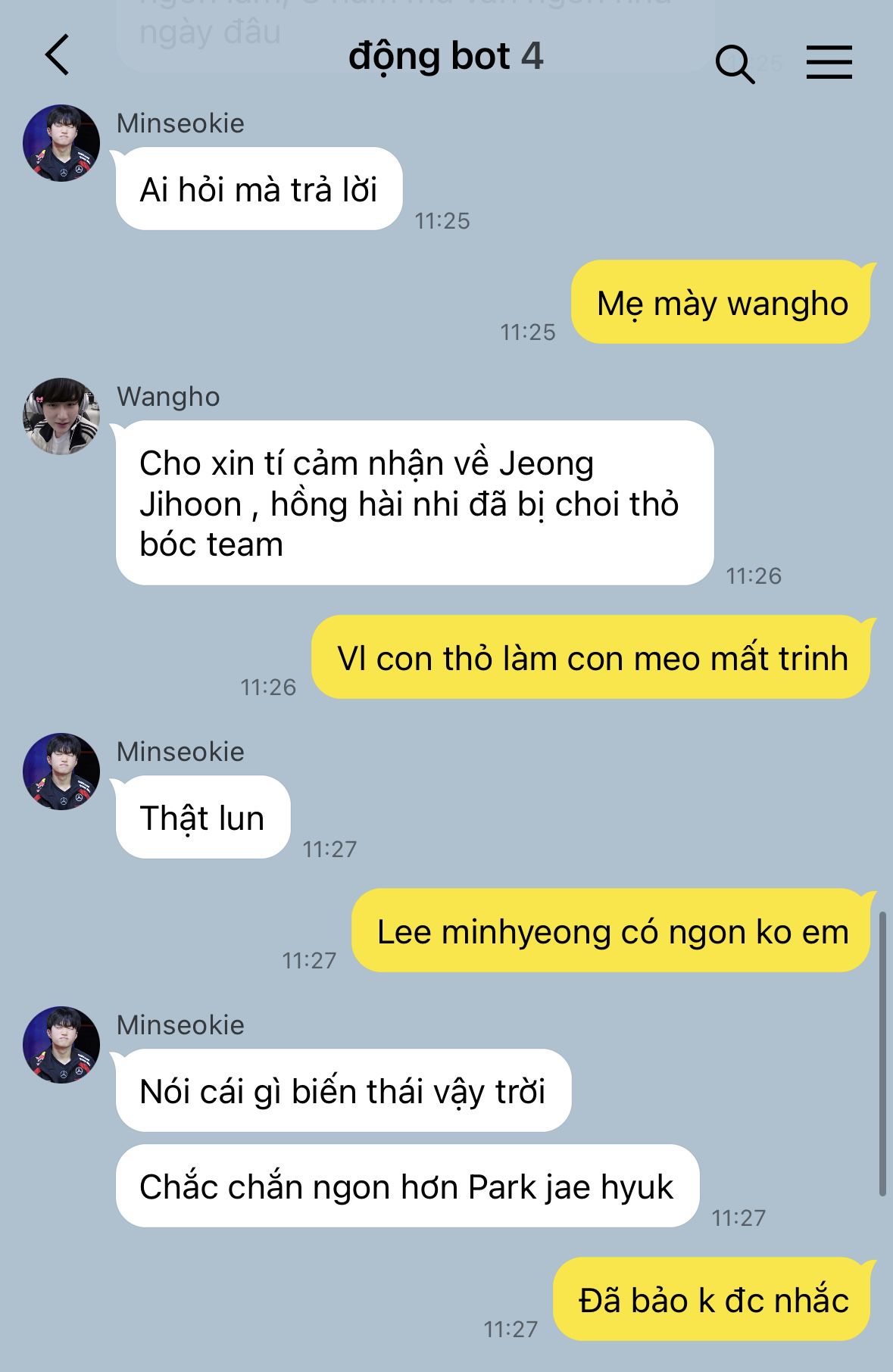Search within this chat

click(x=734, y=64)
